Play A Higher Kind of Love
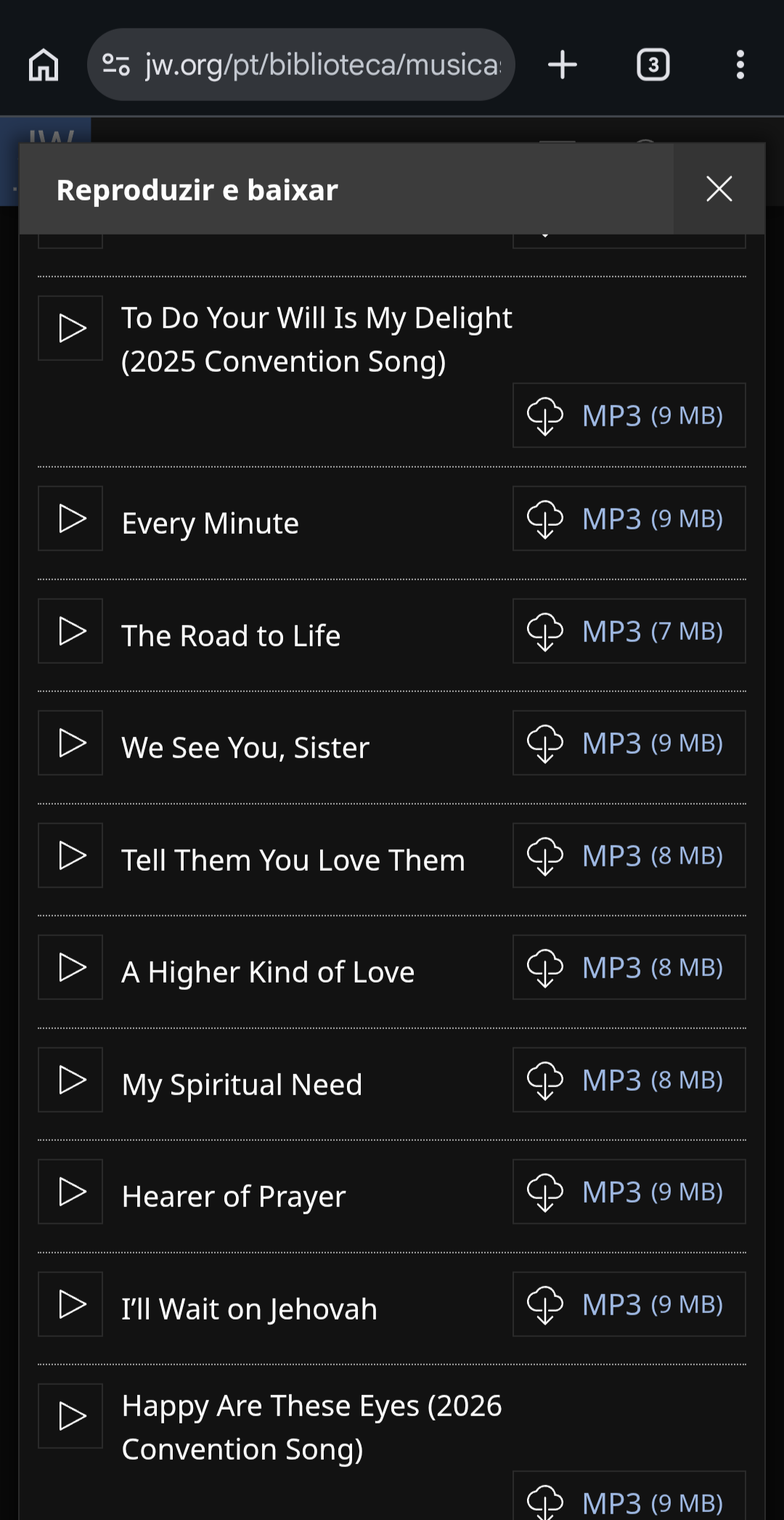Viewport: 784px width, 1520px height. [70, 967]
